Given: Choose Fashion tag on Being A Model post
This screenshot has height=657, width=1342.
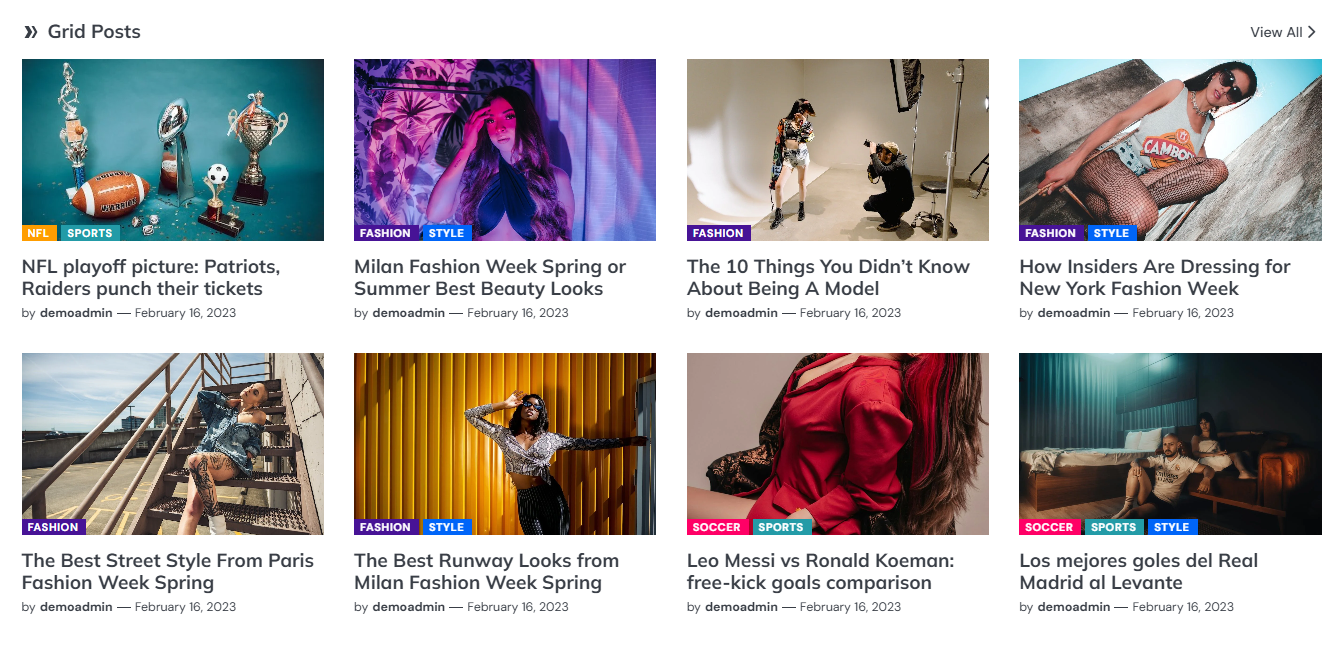Looking at the screenshot, I should click(x=718, y=233).
